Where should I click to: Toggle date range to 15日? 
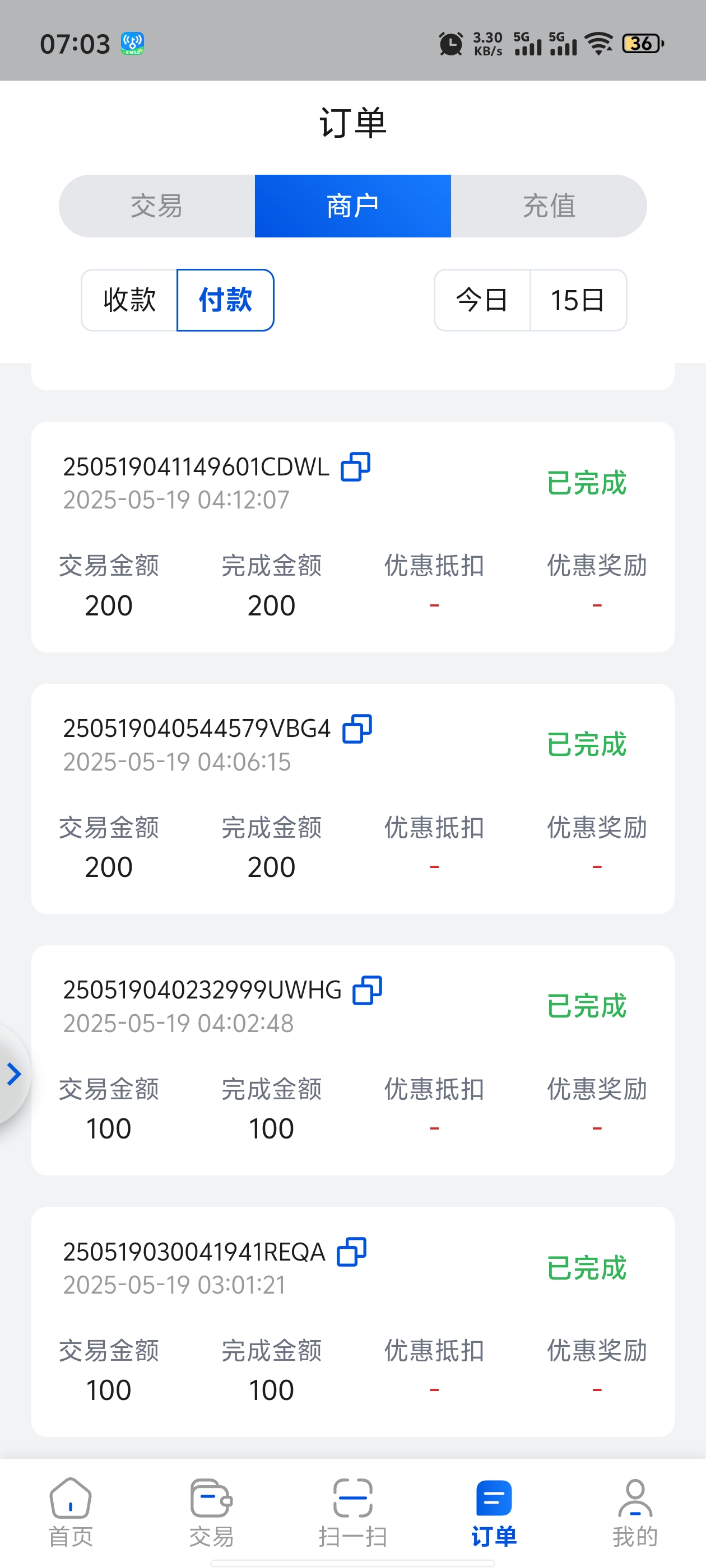click(578, 300)
